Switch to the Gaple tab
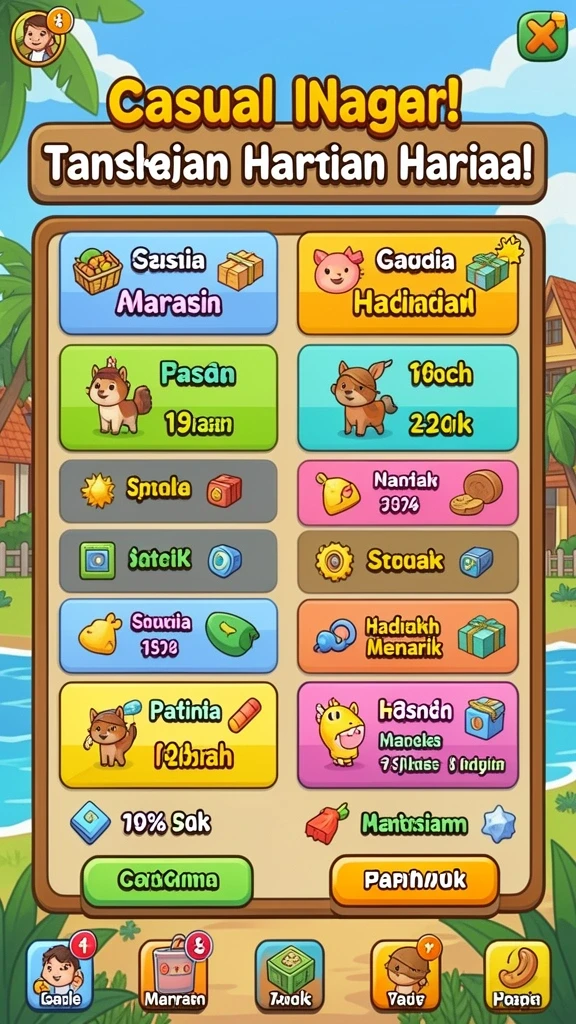This screenshot has width=576, height=1024. [60, 975]
